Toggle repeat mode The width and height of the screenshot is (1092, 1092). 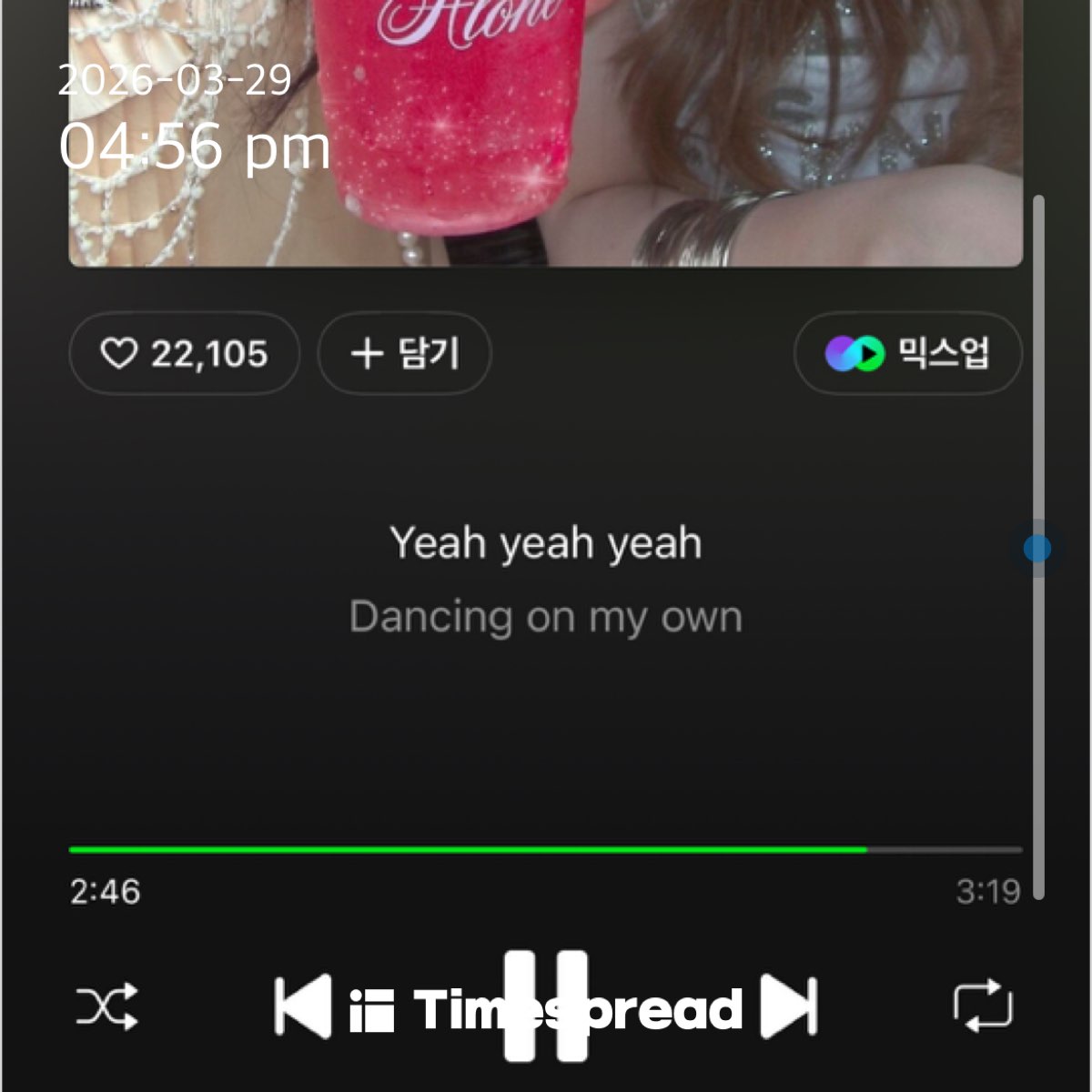983,1006
